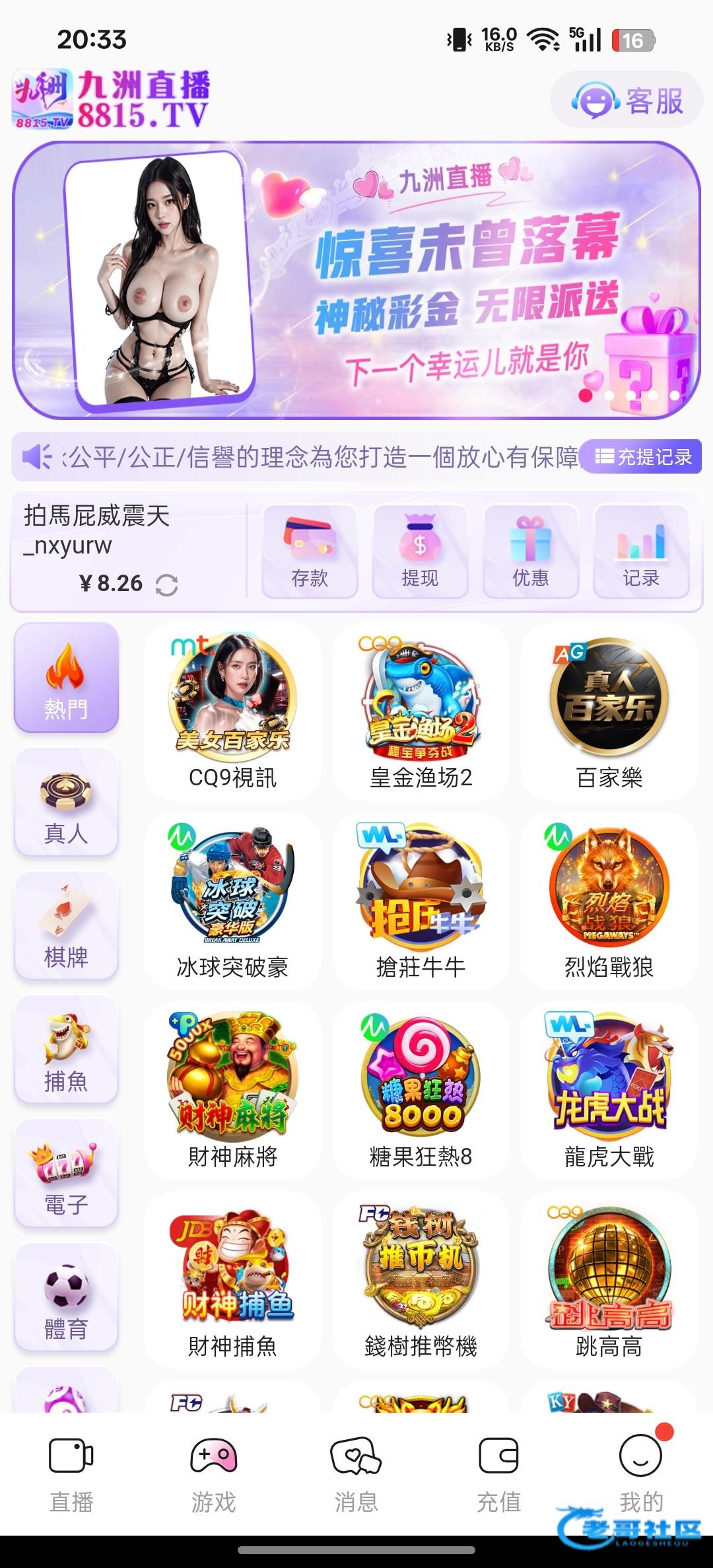This screenshot has width=713, height=1568.
Task: Open the 优惠 promotions button
Action: pos(531,551)
